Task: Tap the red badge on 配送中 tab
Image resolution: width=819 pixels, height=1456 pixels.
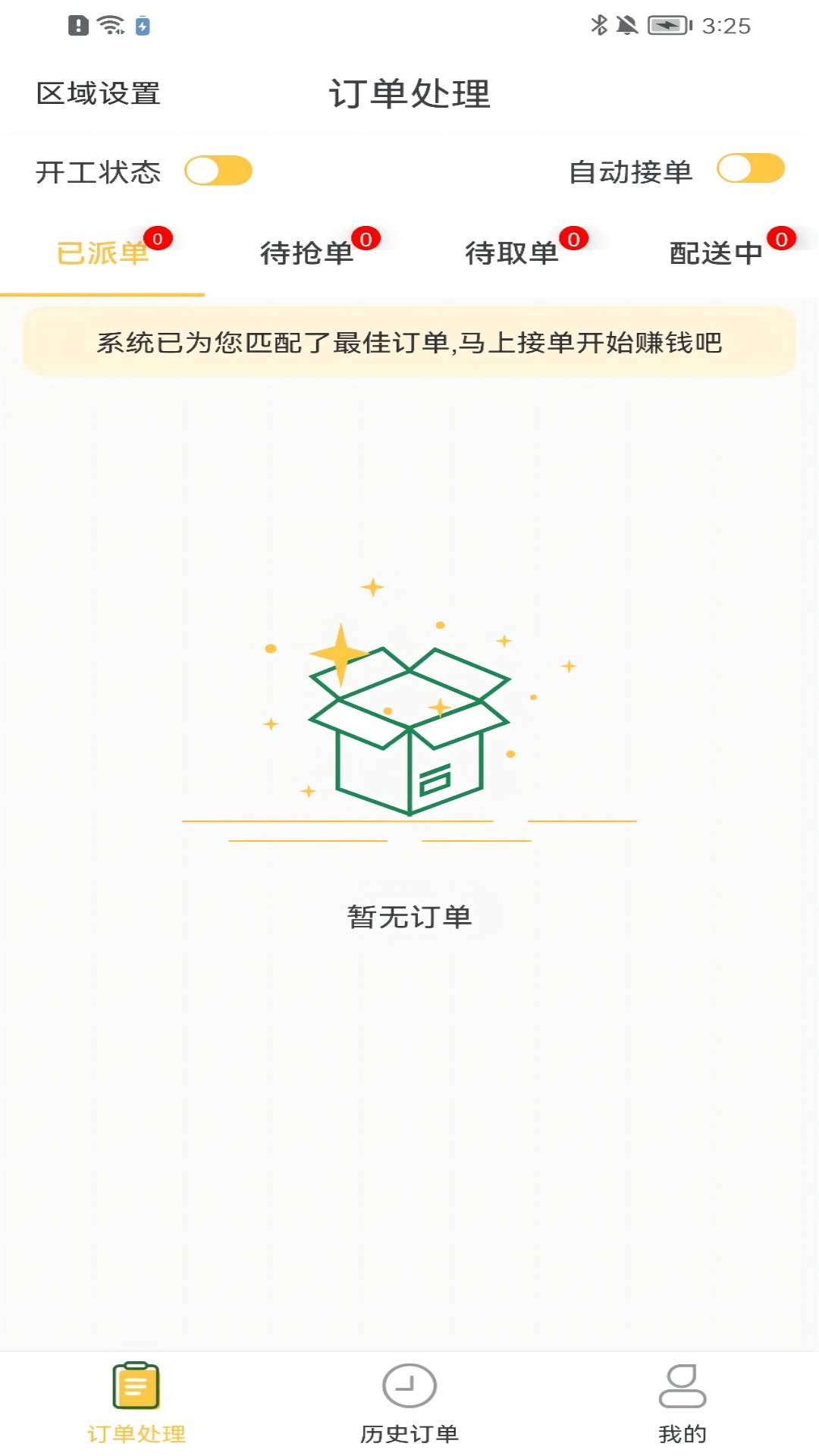Action: coord(781,238)
